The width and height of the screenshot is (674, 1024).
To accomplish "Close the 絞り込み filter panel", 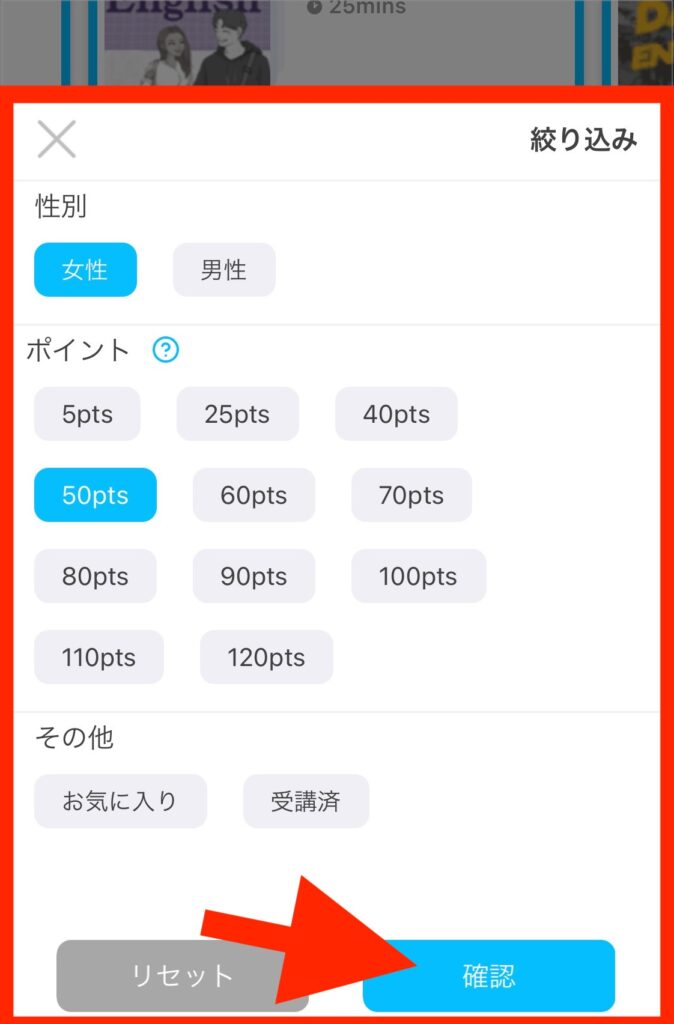I will tap(57, 140).
